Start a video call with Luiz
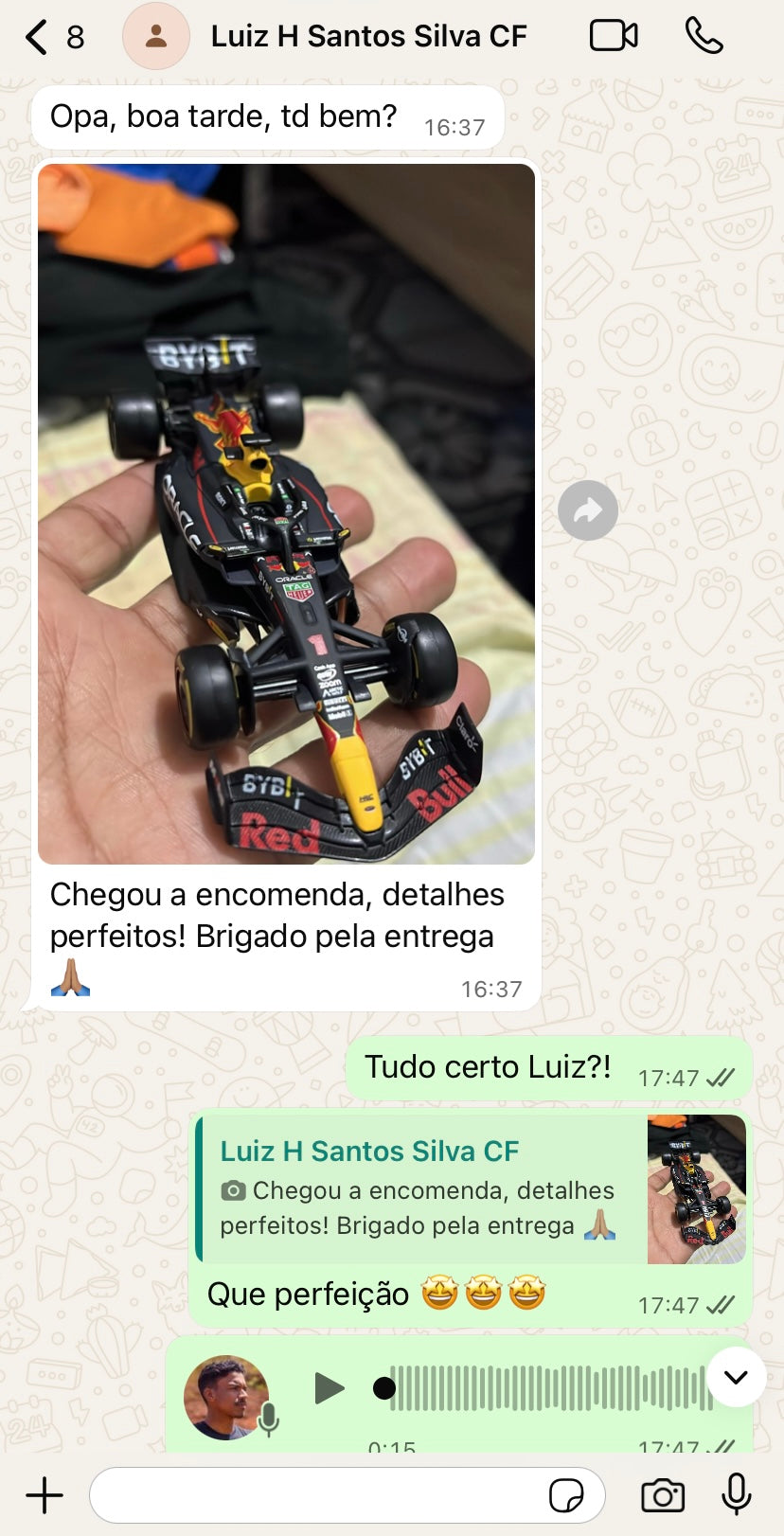The height and width of the screenshot is (1536, 784). [x=613, y=37]
